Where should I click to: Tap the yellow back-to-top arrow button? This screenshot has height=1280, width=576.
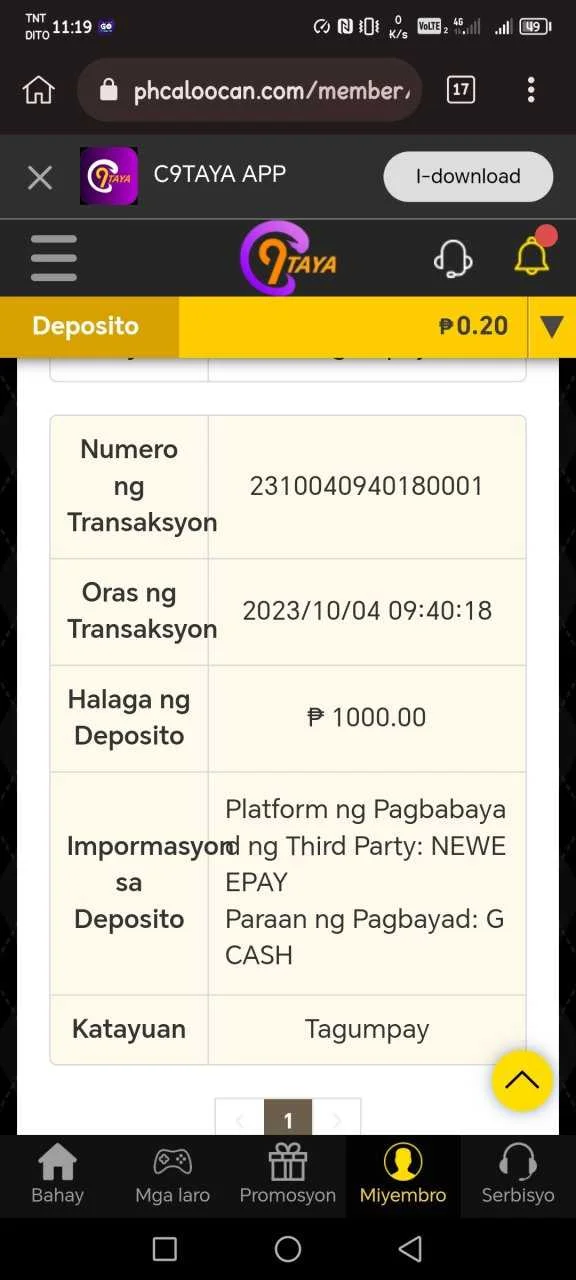(522, 1081)
